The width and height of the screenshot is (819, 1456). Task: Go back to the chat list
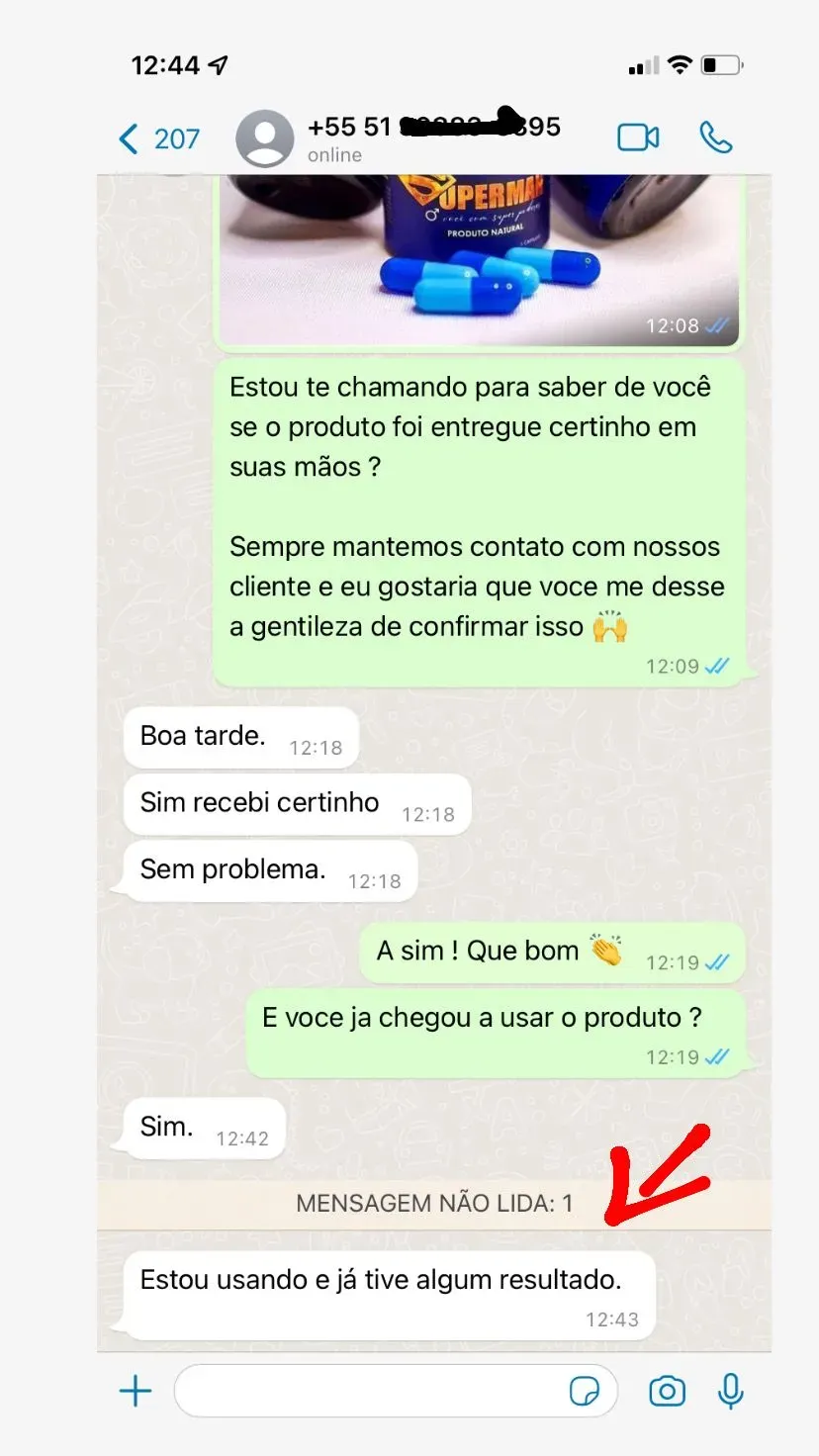(x=158, y=138)
